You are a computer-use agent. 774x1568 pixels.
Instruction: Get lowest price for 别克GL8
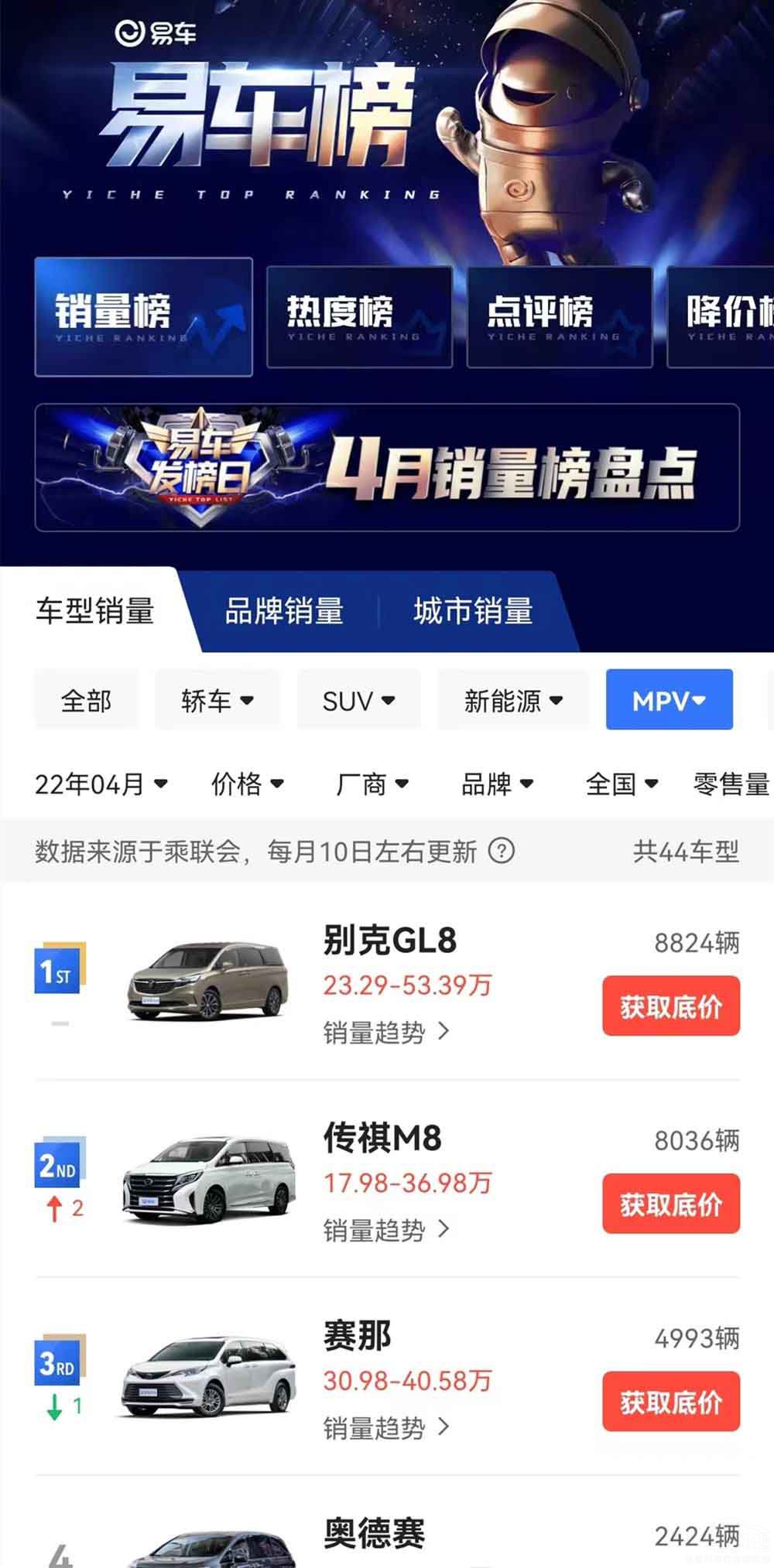671,1006
